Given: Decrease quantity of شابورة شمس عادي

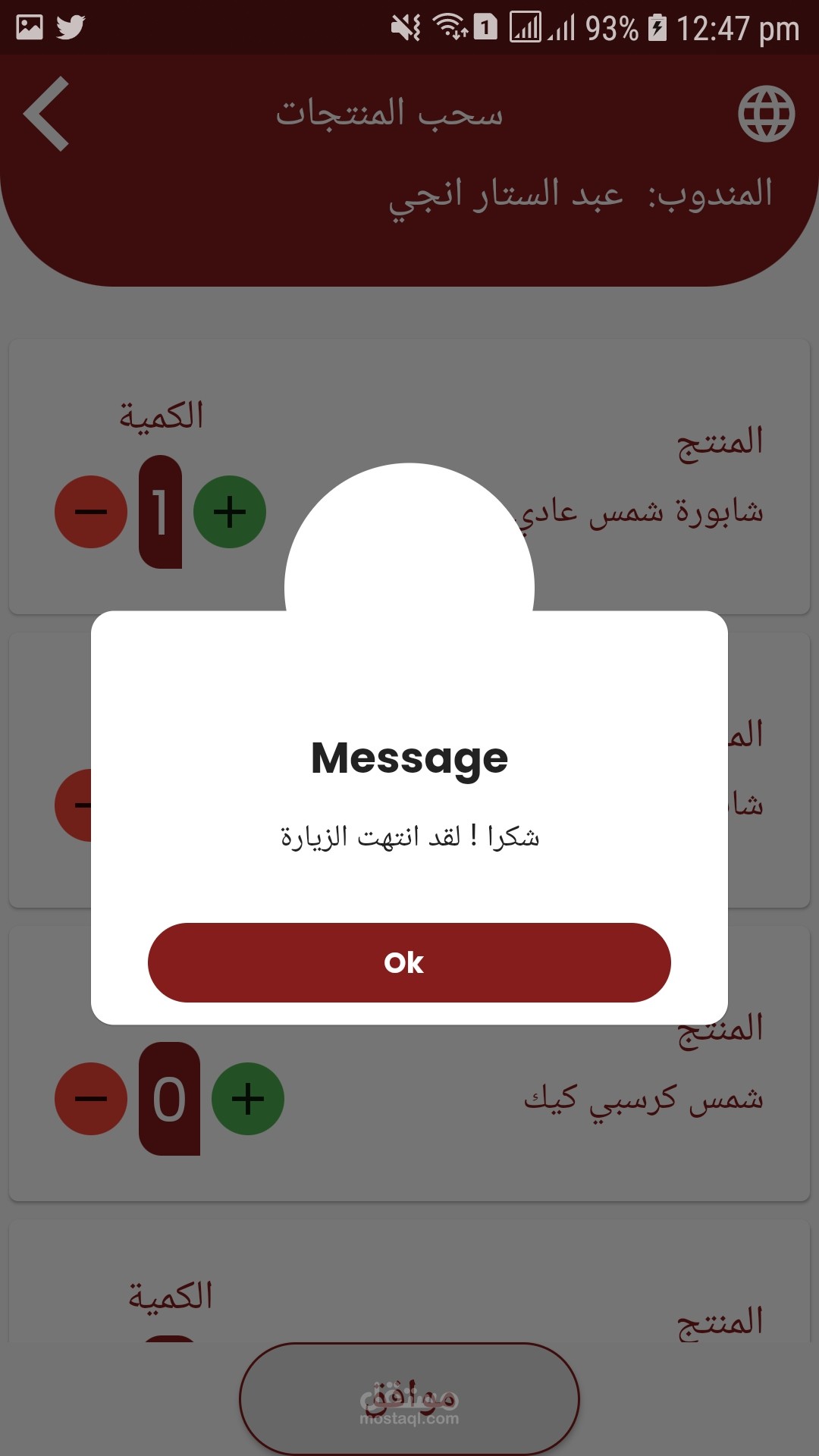Looking at the screenshot, I should pos(91,512).
